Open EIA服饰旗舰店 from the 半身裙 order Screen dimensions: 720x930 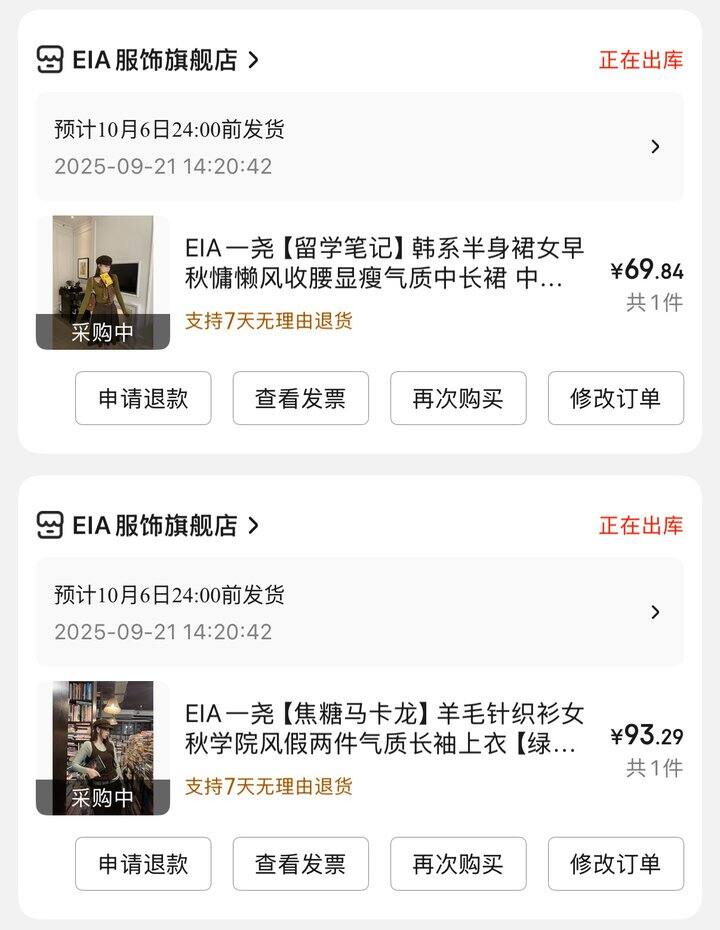point(155,60)
